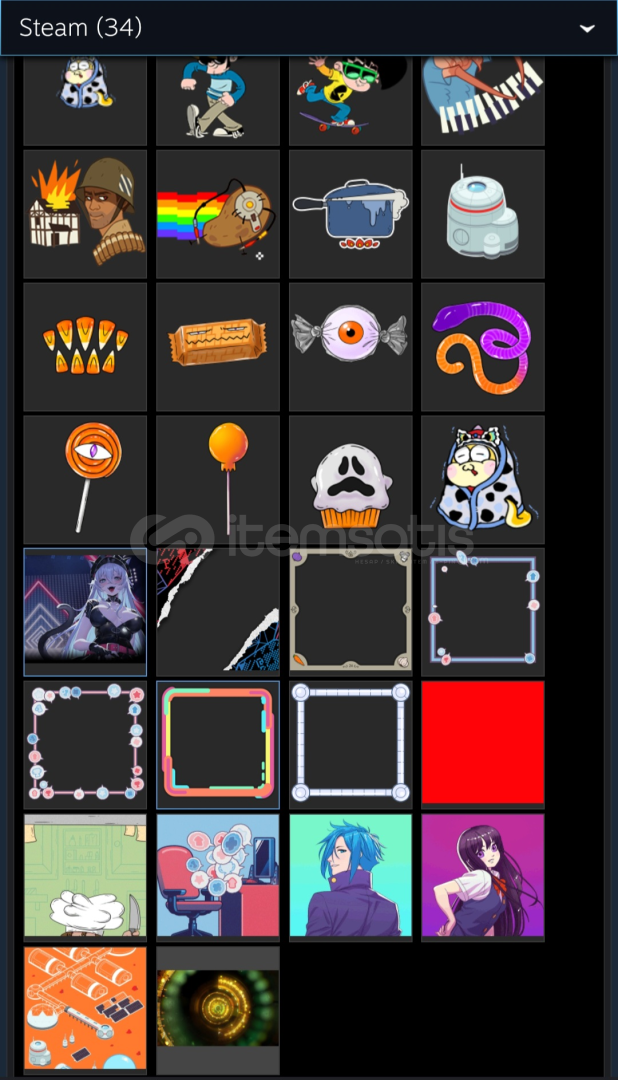Screen dimensions: 618x1080
Task: Select the eyeball candy sticker
Action: (x=351, y=347)
